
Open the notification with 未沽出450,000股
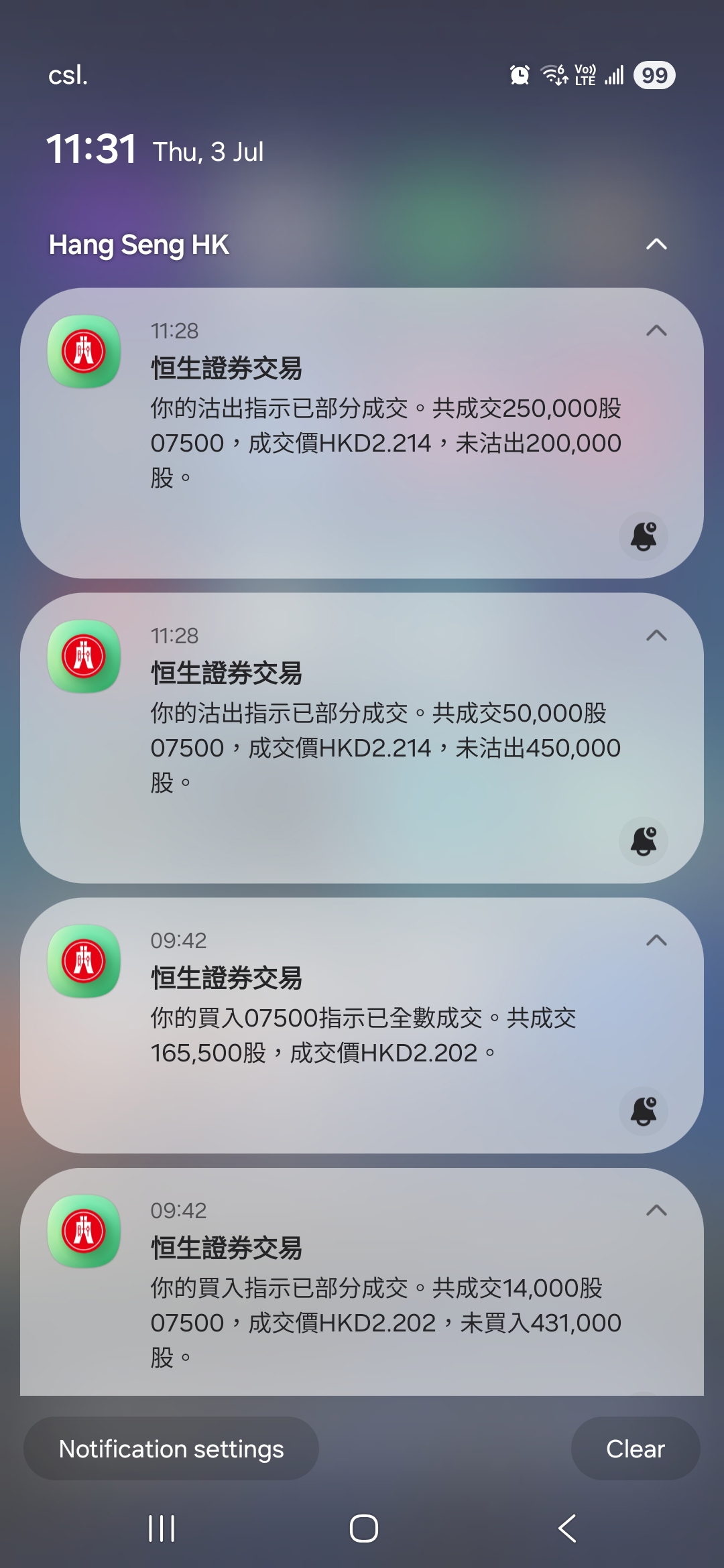pyautogui.click(x=362, y=738)
